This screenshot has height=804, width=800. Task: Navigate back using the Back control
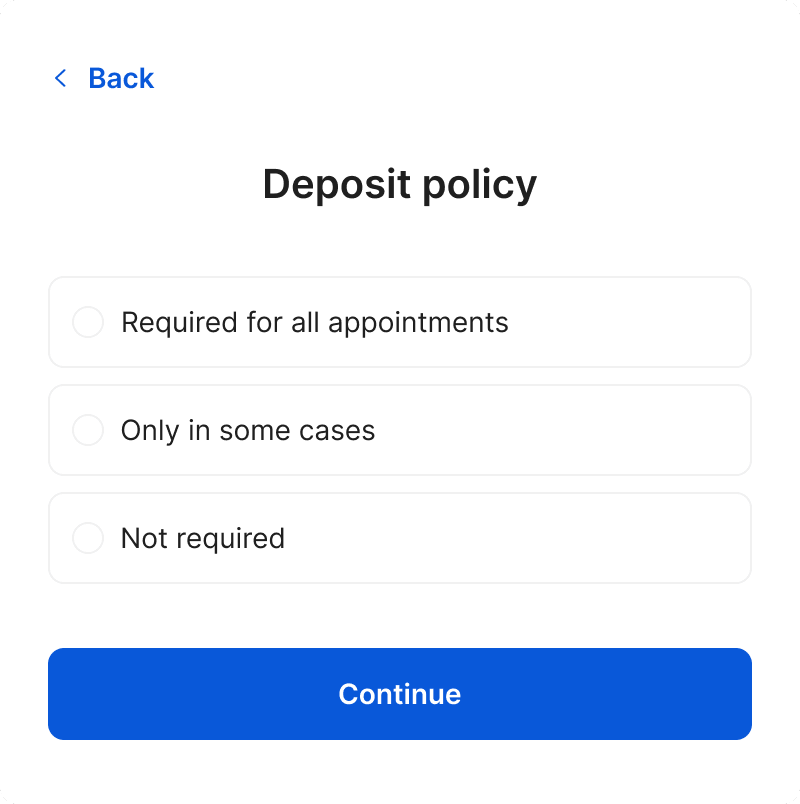click(x=105, y=78)
